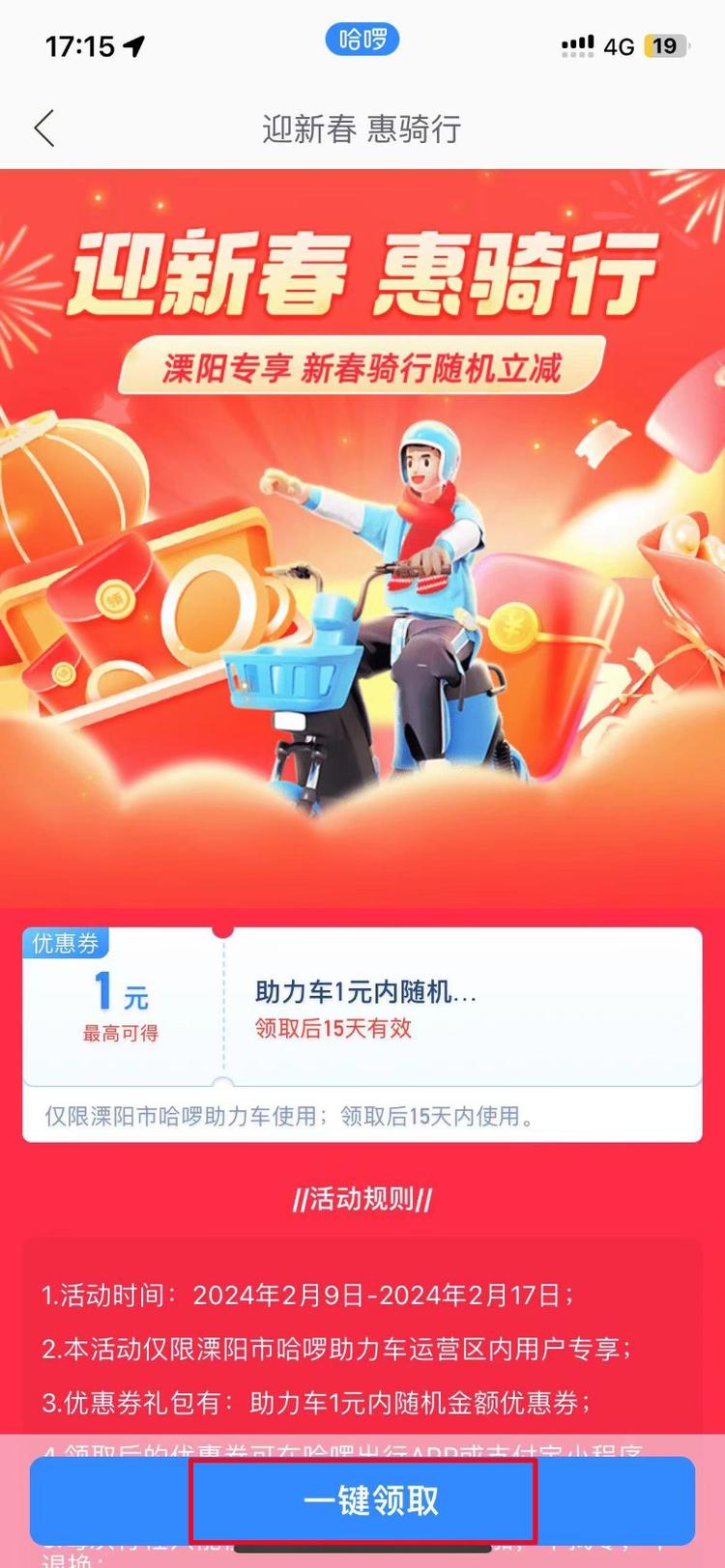Go back using the top-left arrow
Viewport: 725px width, 1568px height.
pos(44,128)
